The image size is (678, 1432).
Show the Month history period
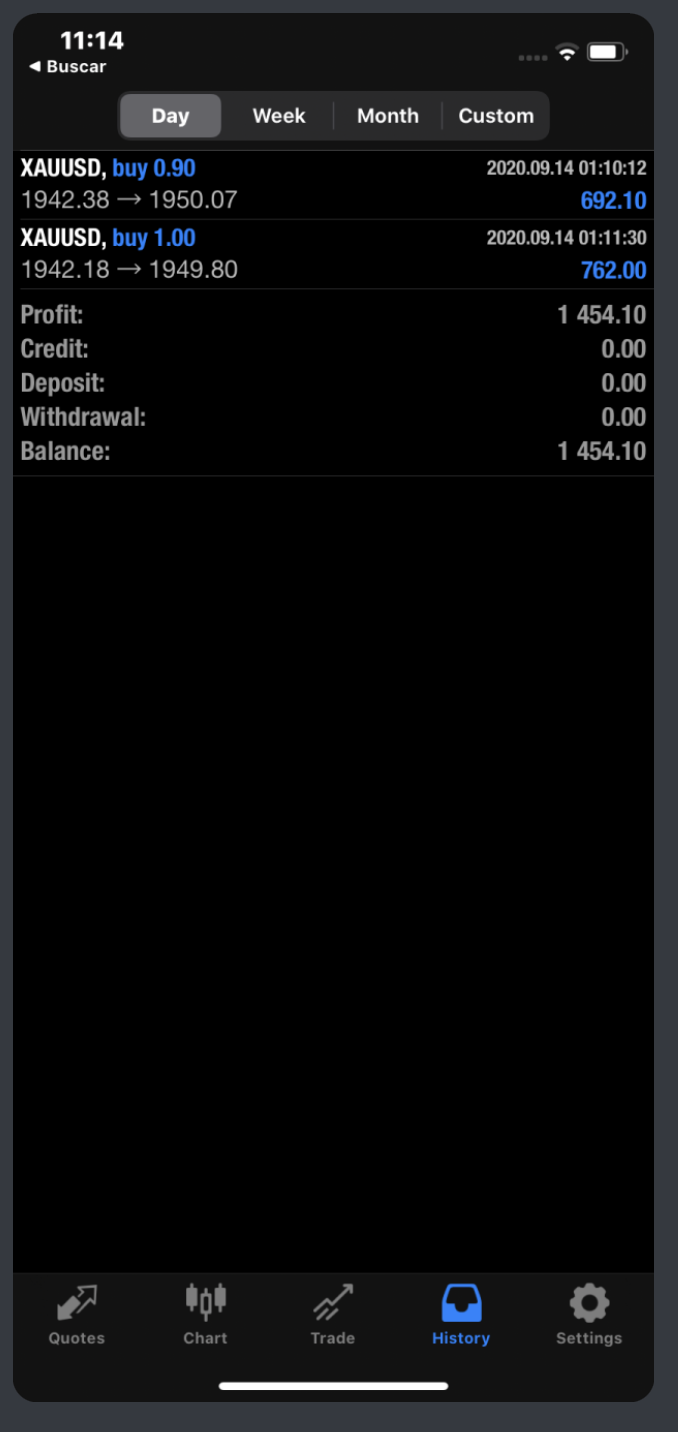388,116
